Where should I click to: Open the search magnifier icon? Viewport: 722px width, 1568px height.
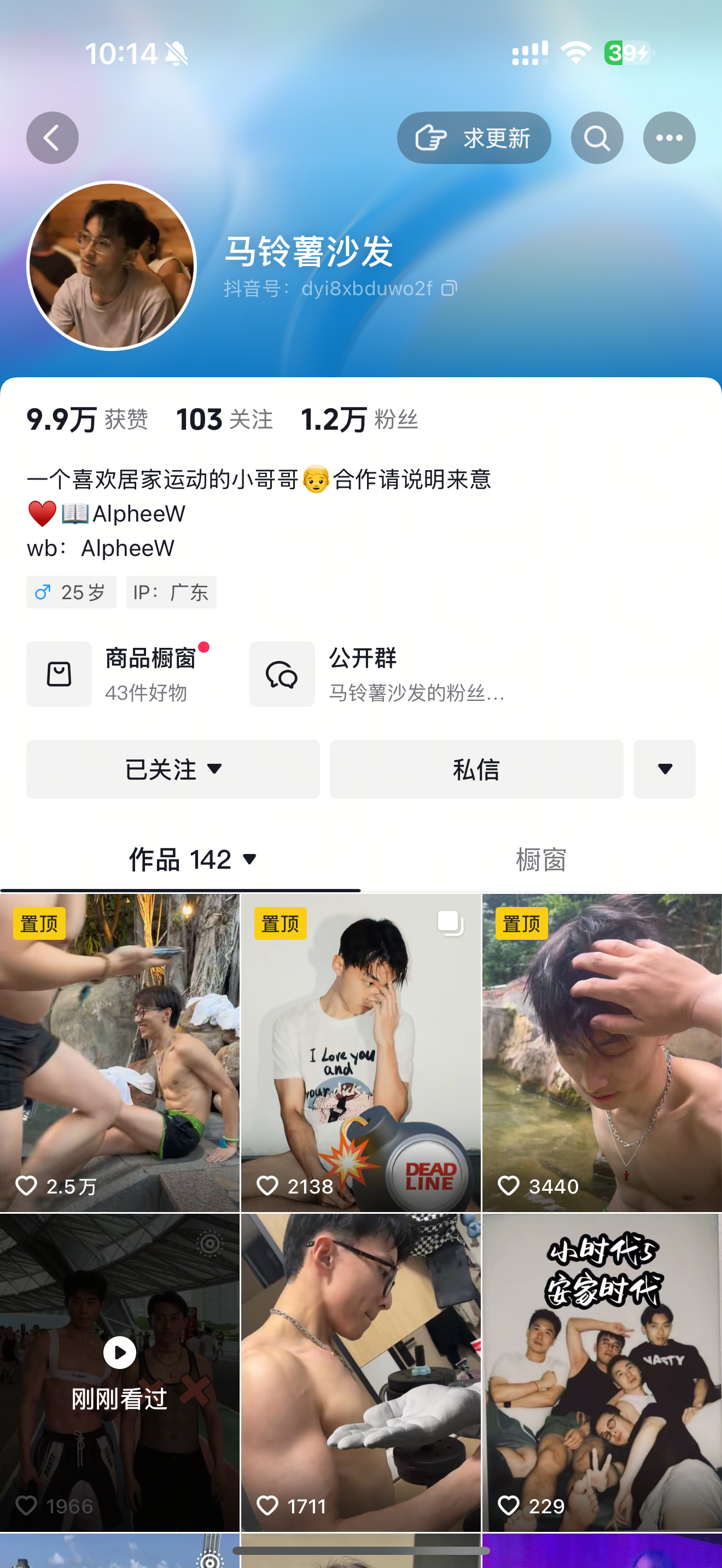[x=597, y=138]
